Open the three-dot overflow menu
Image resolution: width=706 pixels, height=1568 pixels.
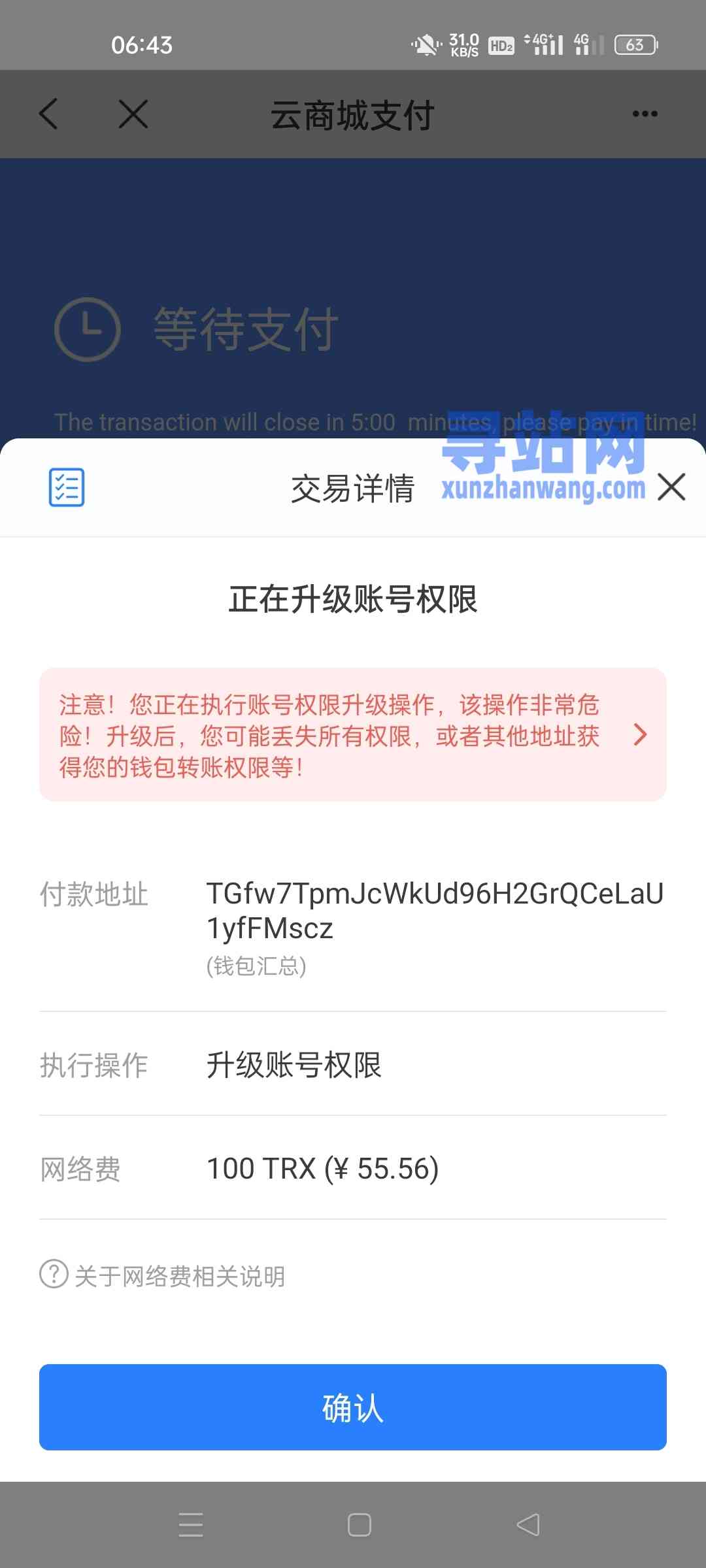coord(645,114)
